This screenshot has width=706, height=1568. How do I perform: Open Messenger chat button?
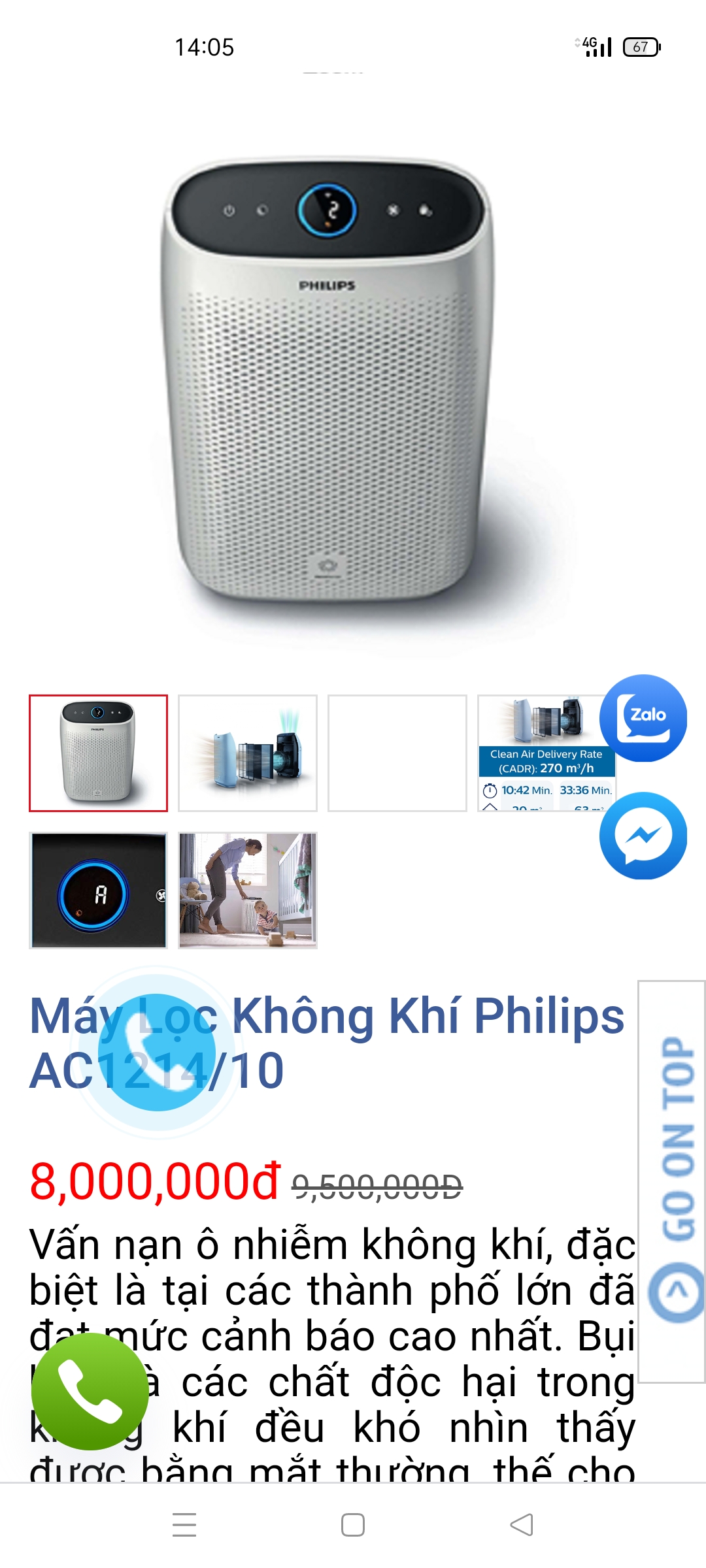coord(643,836)
